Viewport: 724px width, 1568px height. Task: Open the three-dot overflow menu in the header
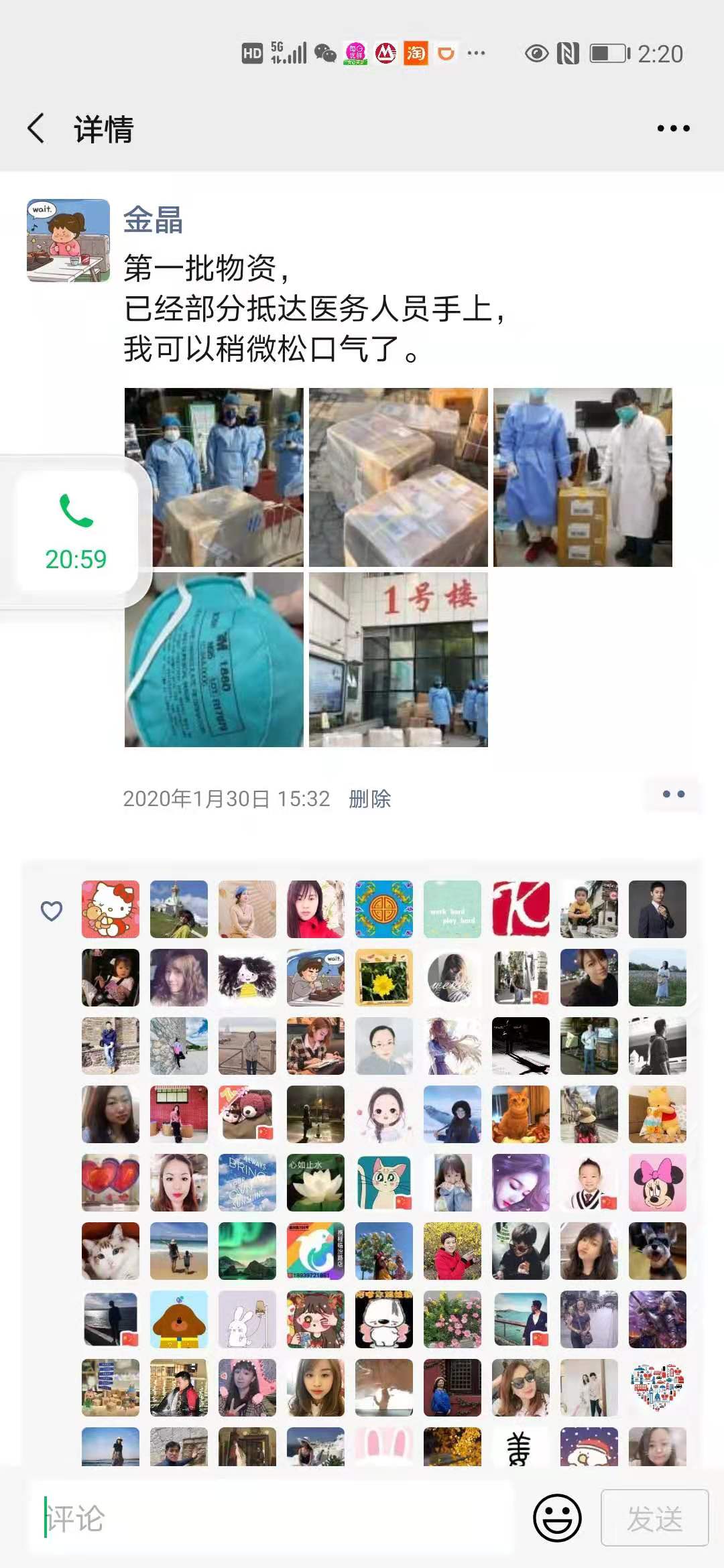click(x=673, y=129)
